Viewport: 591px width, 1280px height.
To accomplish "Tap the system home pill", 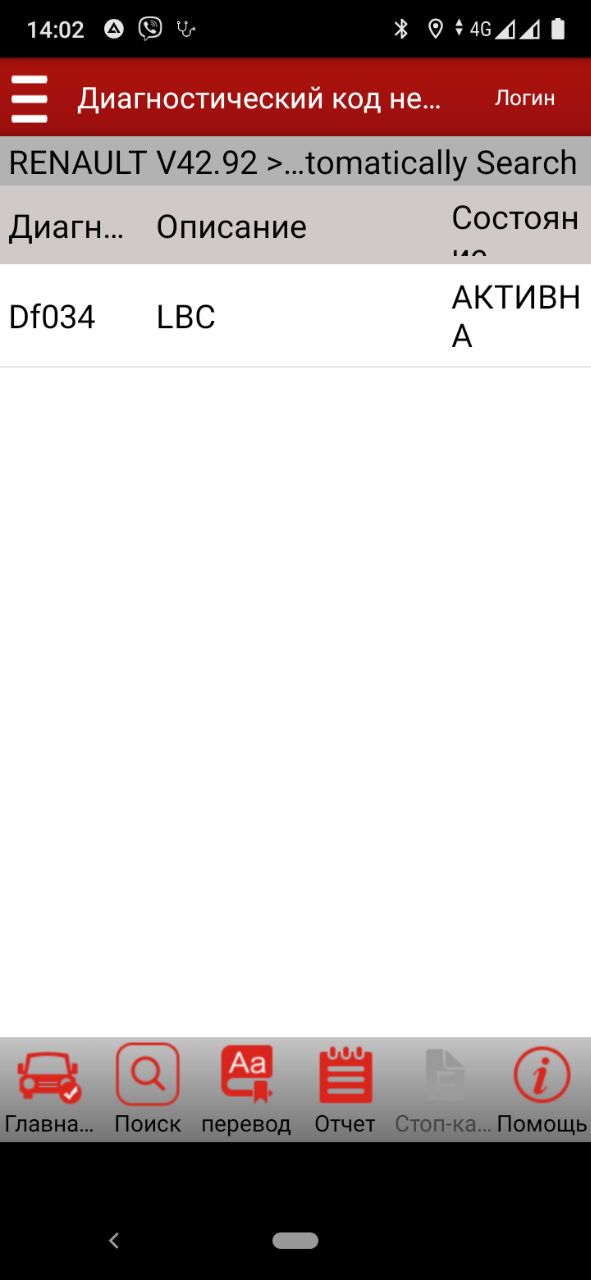I will pyautogui.click(x=295, y=1241).
